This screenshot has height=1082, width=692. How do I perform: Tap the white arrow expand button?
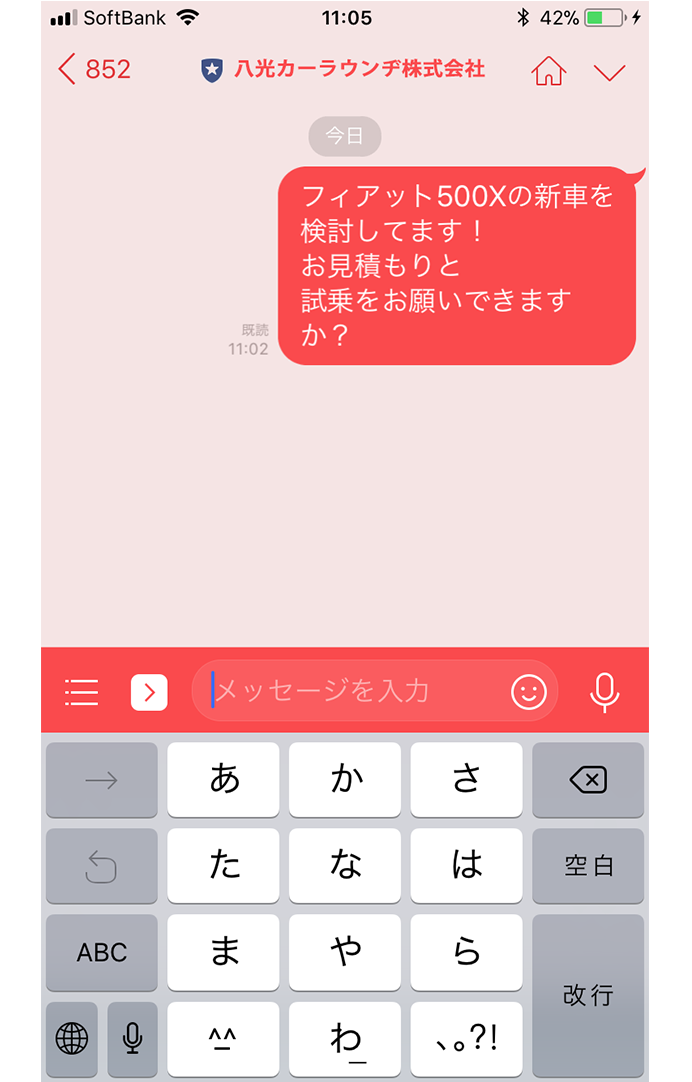[149, 692]
